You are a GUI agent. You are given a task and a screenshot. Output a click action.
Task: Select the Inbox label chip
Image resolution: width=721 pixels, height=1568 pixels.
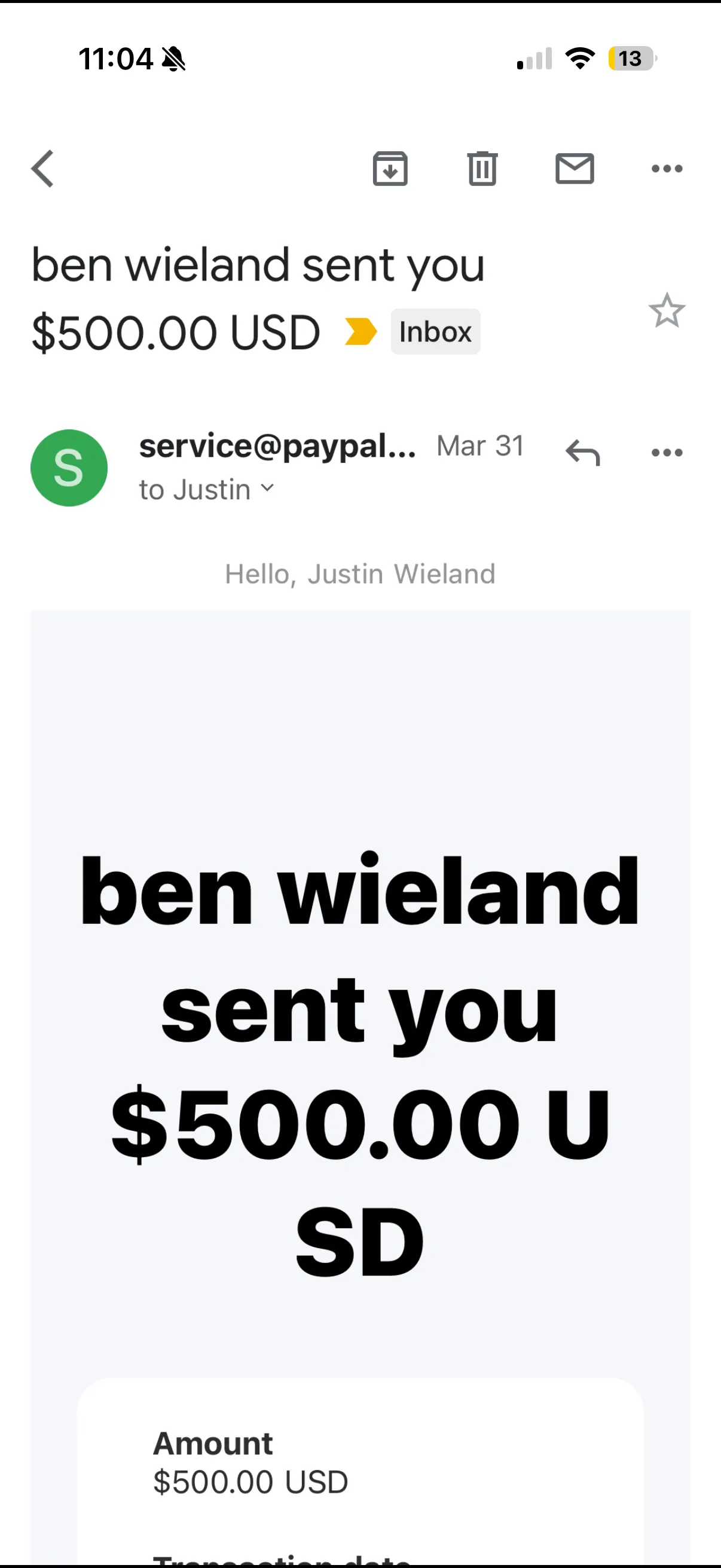coord(435,332)
